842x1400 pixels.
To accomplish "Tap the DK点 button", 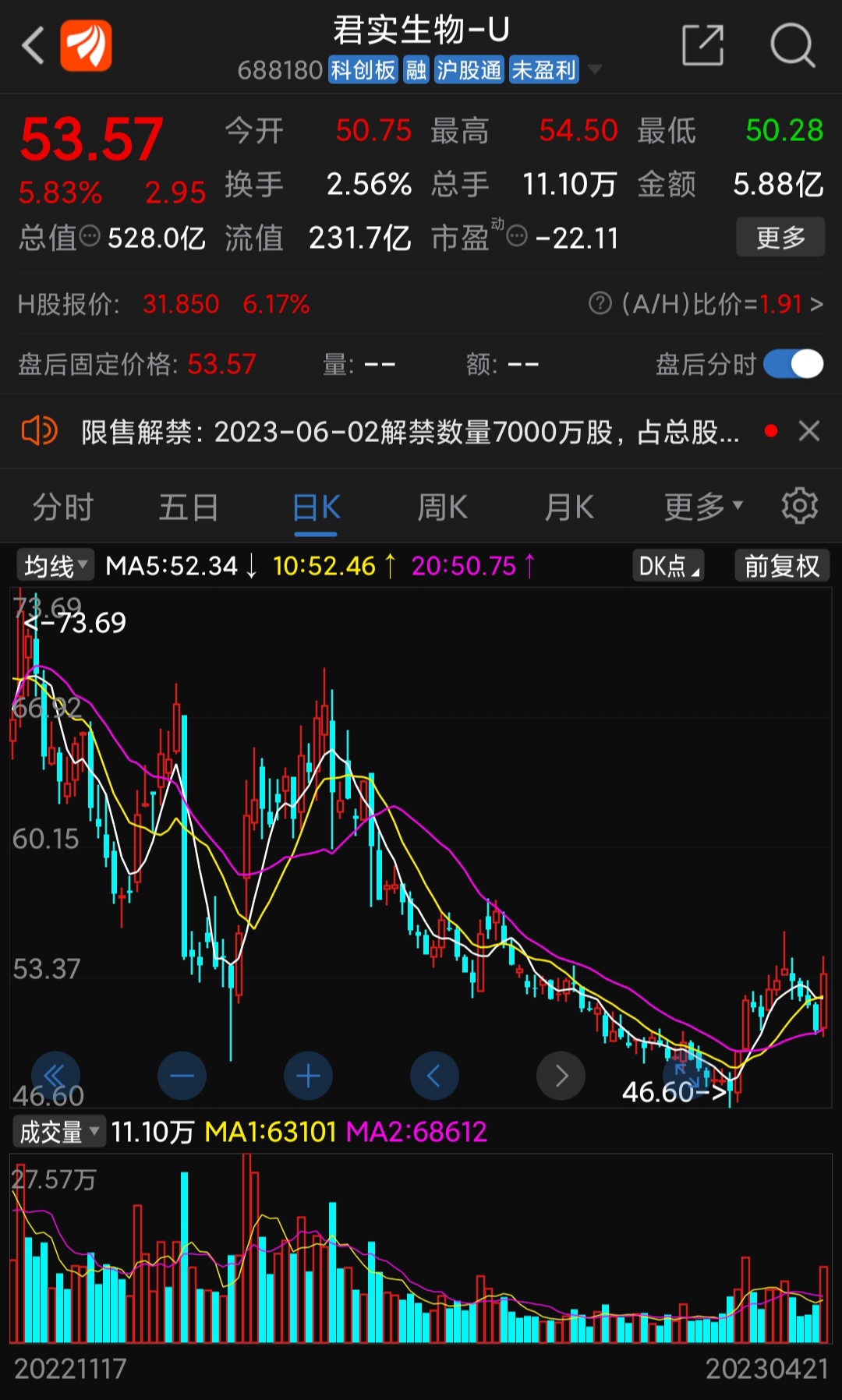I will [x=668, y=565].
